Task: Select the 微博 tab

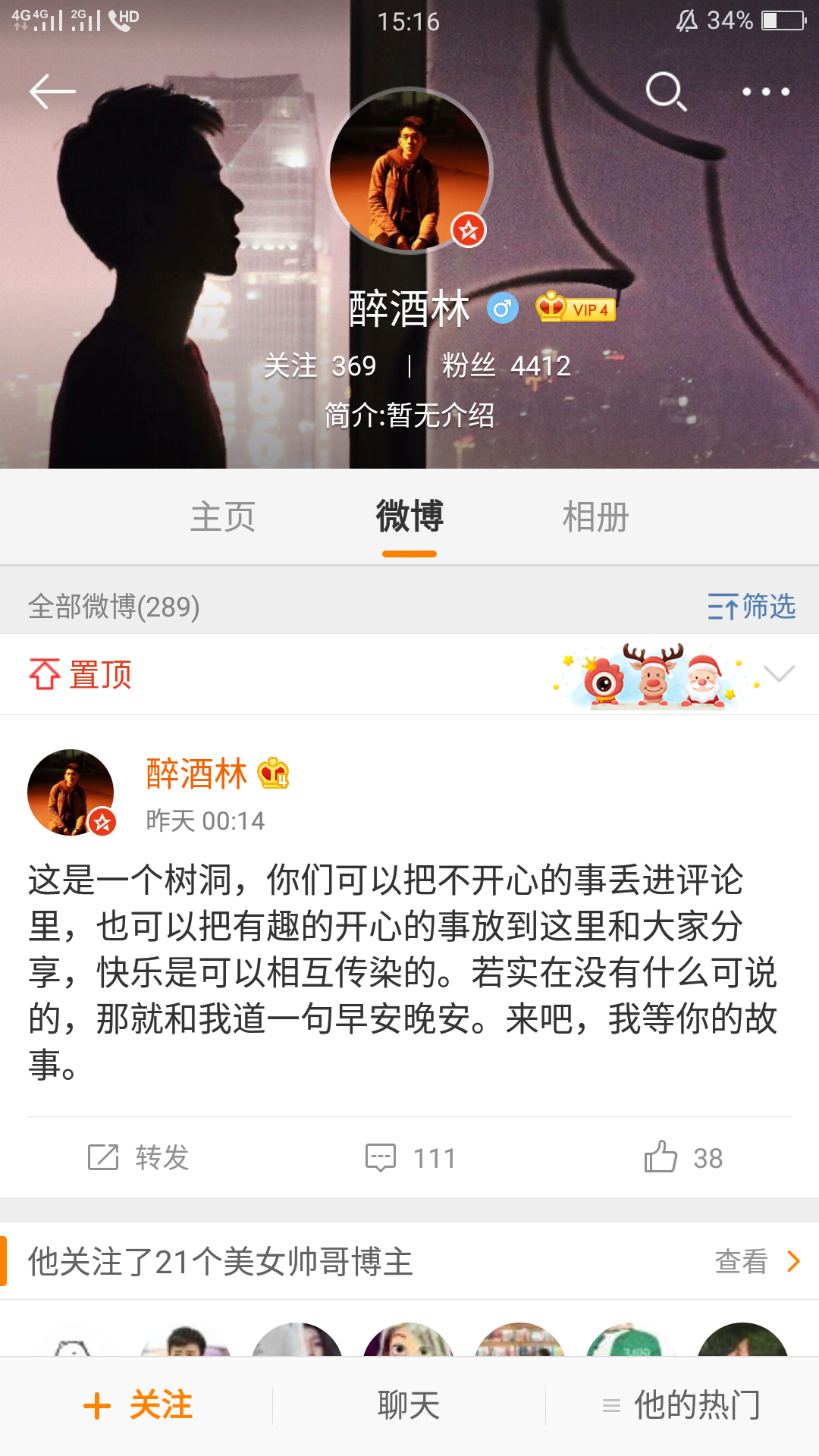Action: tap(409, 517)
